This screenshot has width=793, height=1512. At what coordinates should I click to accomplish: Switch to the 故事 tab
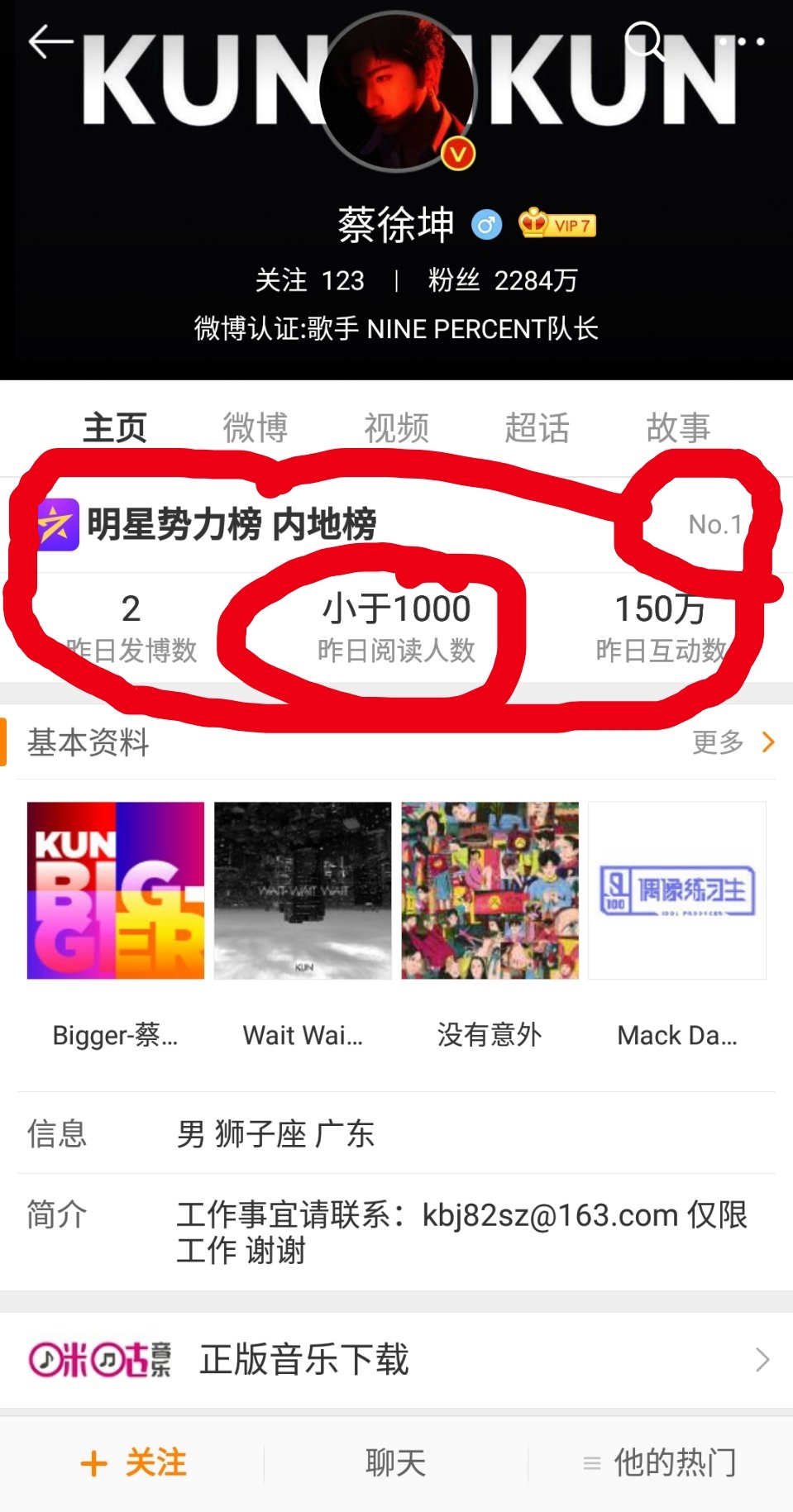(678, 428)
